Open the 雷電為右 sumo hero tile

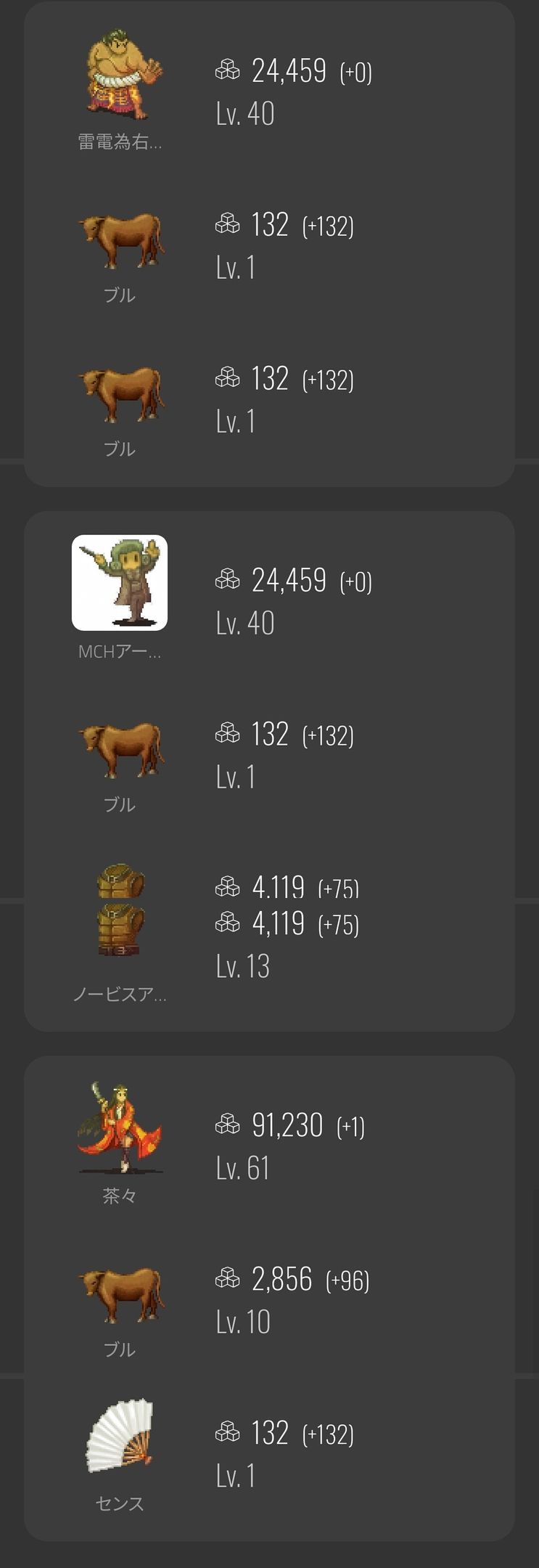click(x=120, y=75)
